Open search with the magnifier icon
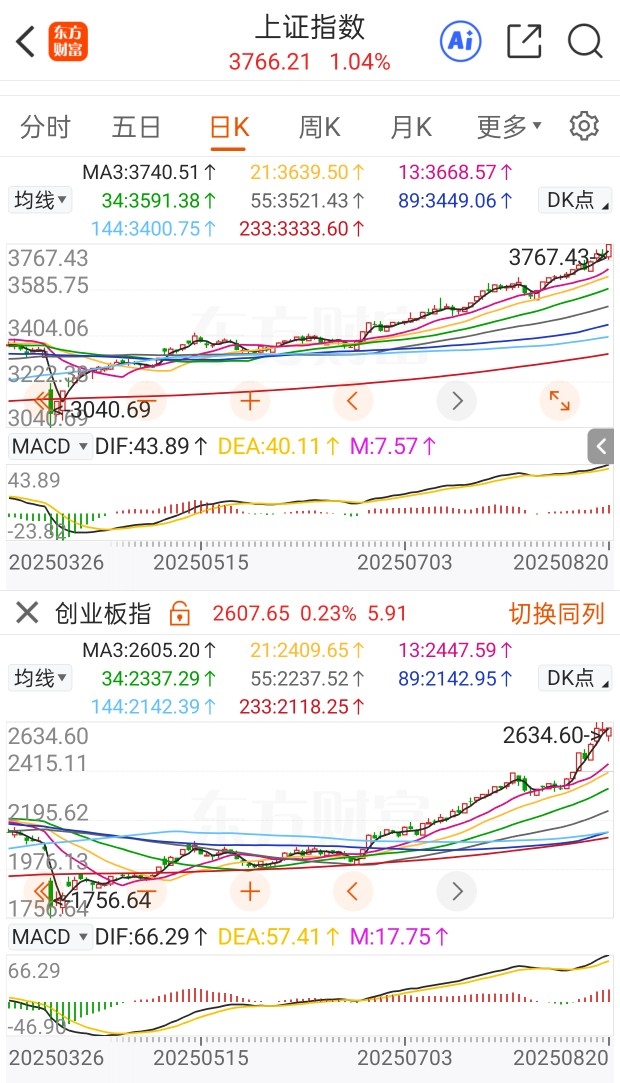 (585, 41)
